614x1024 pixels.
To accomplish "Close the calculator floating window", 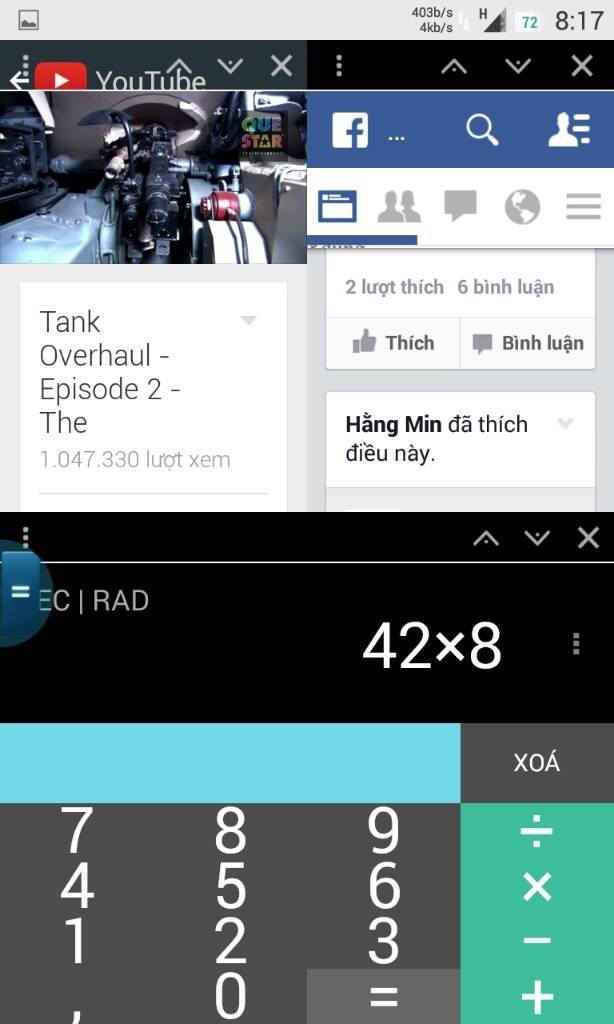I will 589,538.
